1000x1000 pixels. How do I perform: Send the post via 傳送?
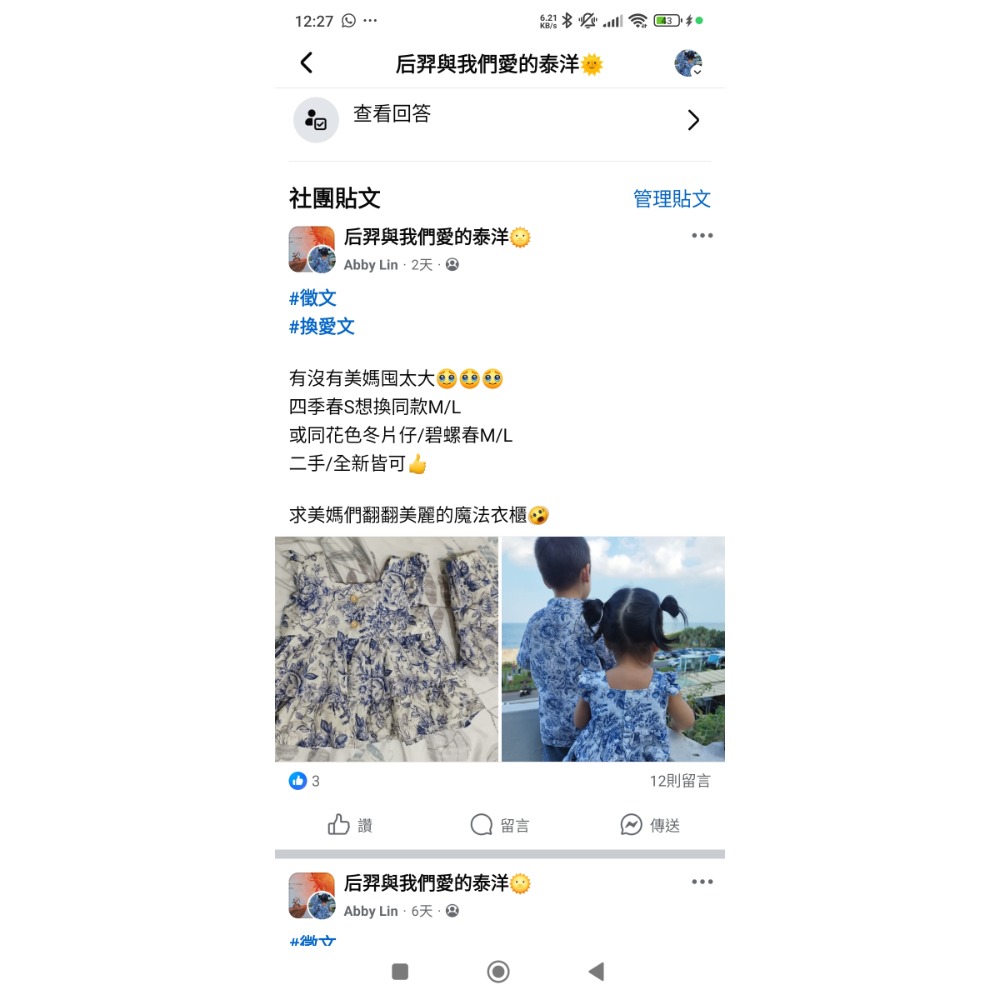[x=650, y=825]
